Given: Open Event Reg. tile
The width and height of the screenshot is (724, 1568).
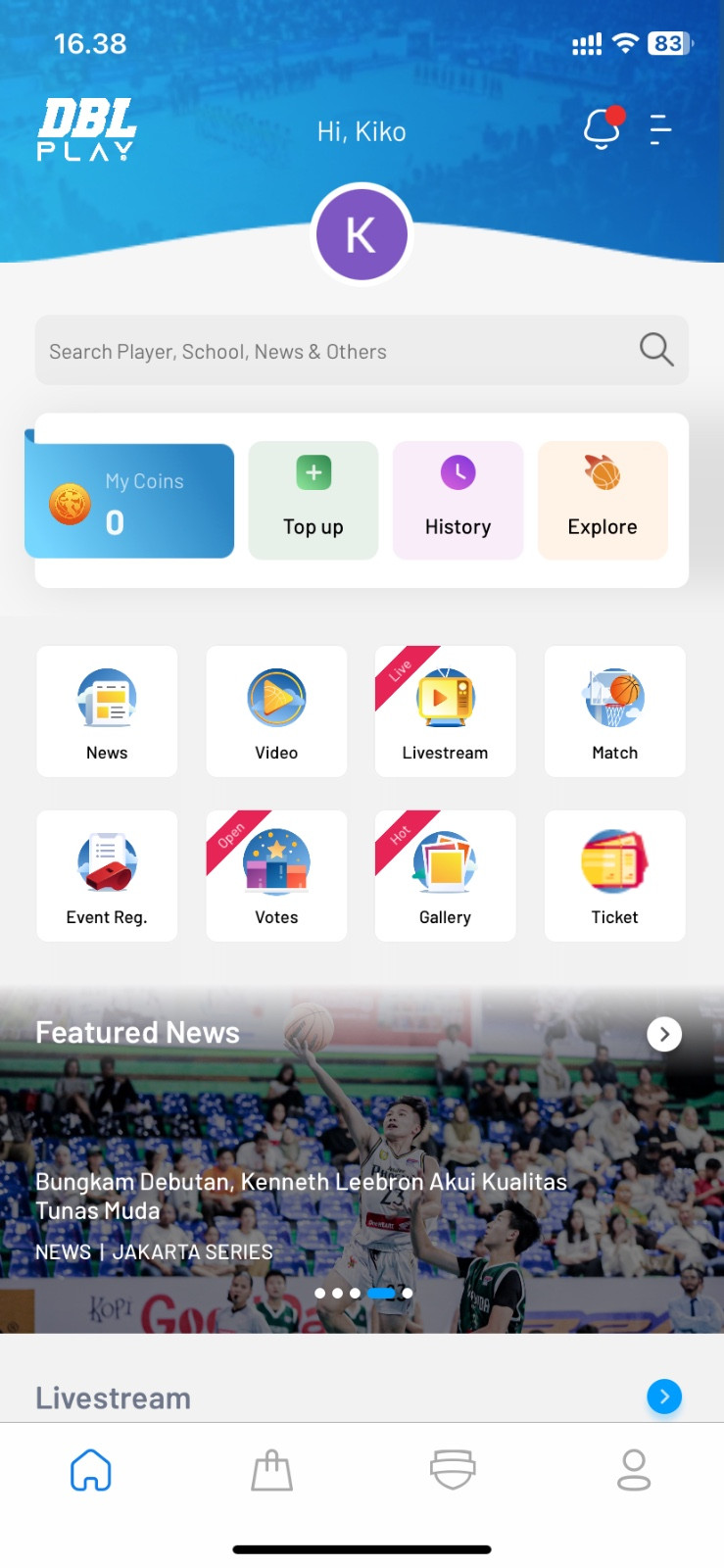Looking at the screenshot, I should (x=107, y=876).
